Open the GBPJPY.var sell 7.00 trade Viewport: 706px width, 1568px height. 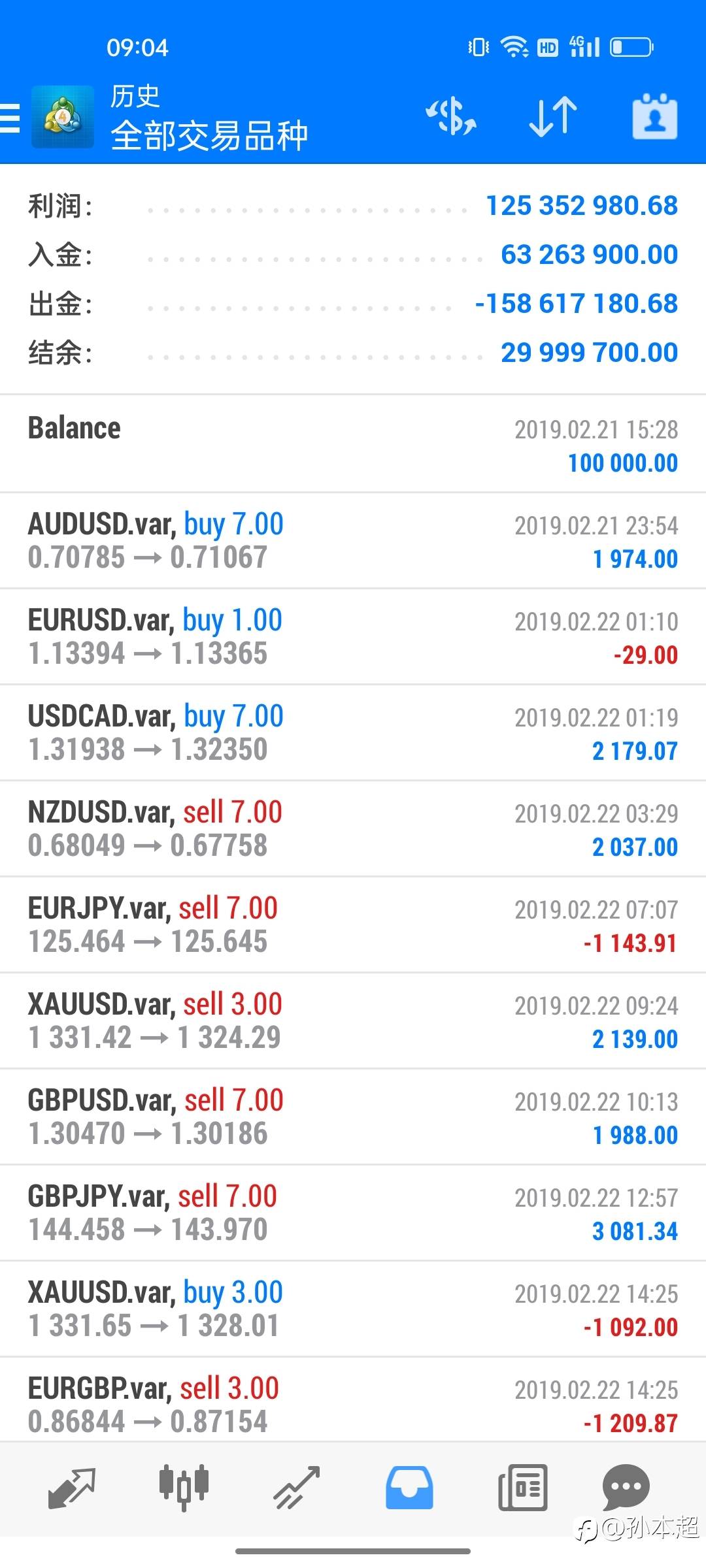point(353,1213)
